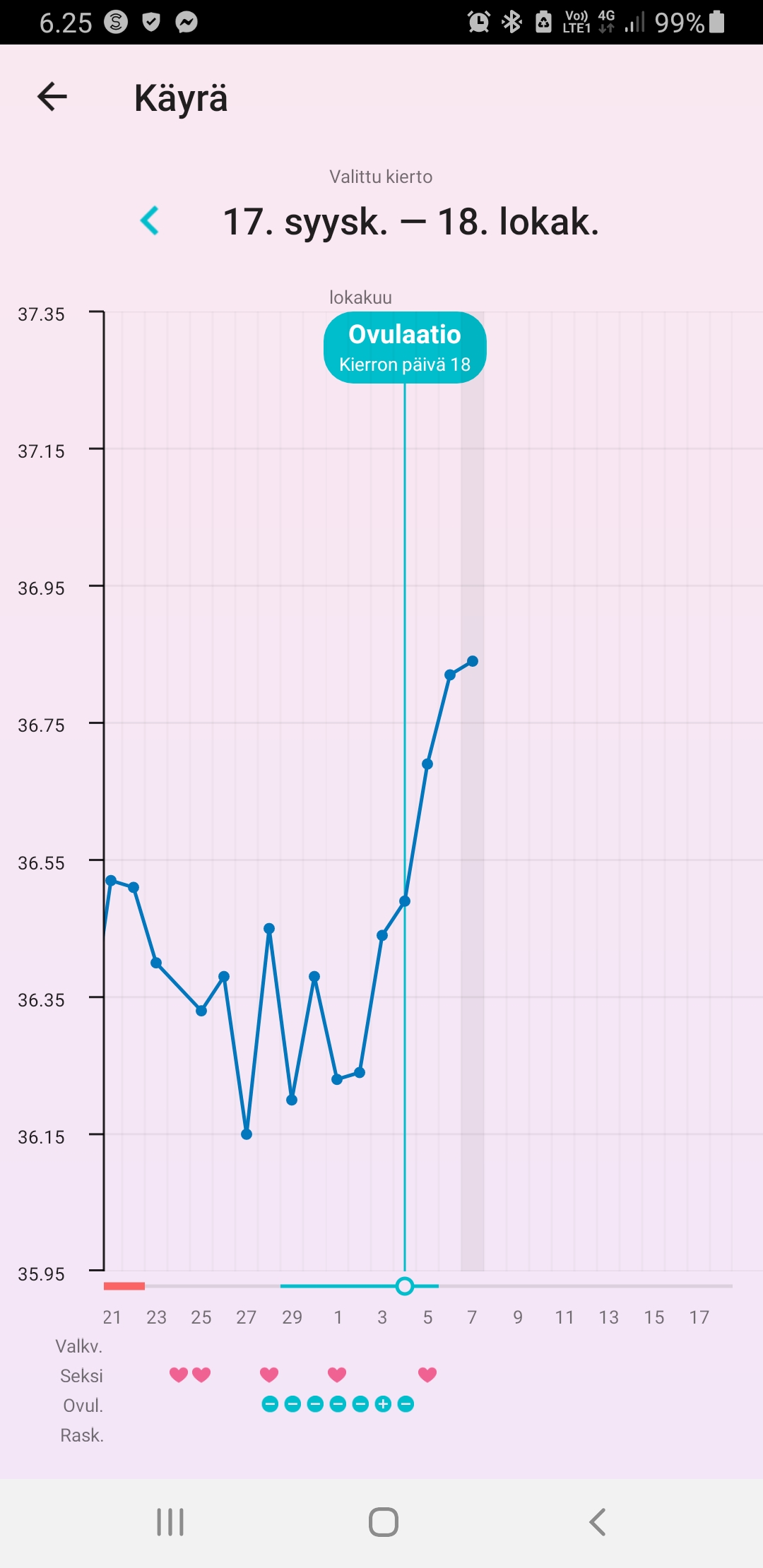Image resolution: width=763 pixels, height=1568 pixels.
Task: Select the ovulation day circle on the timeline
Action: tap(405, 1286)
